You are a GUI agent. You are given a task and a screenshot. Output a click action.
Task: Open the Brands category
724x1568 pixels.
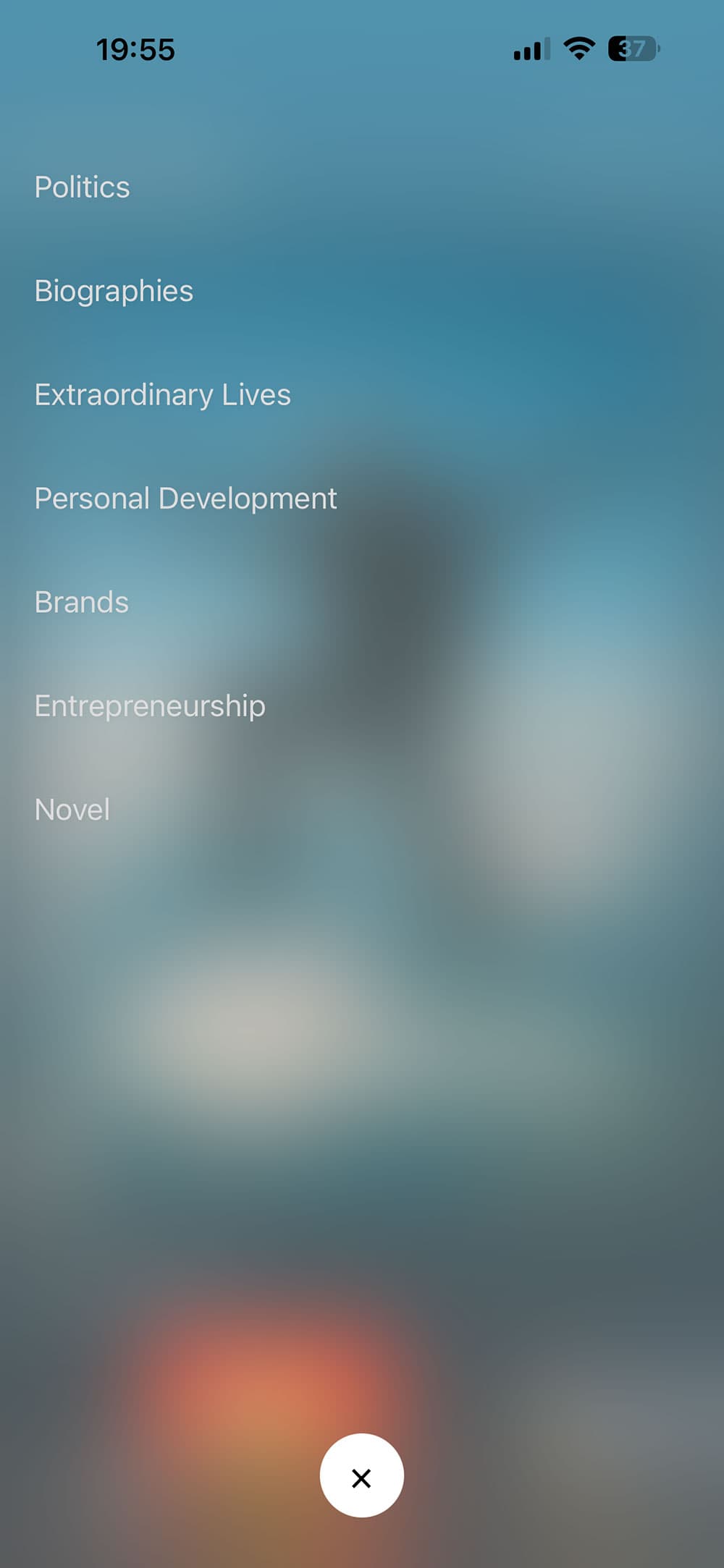[x=81, y=602]
